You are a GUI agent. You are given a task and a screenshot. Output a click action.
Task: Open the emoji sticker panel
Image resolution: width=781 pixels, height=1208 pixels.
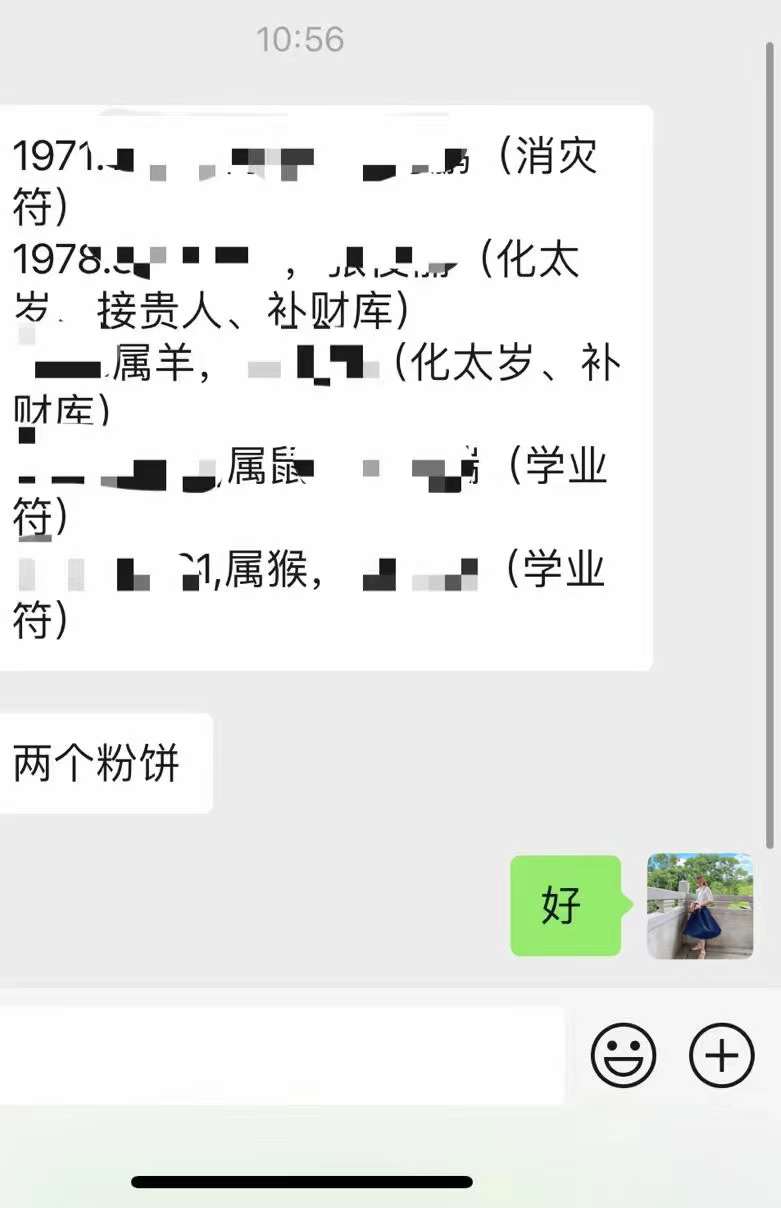(623, 1055)
